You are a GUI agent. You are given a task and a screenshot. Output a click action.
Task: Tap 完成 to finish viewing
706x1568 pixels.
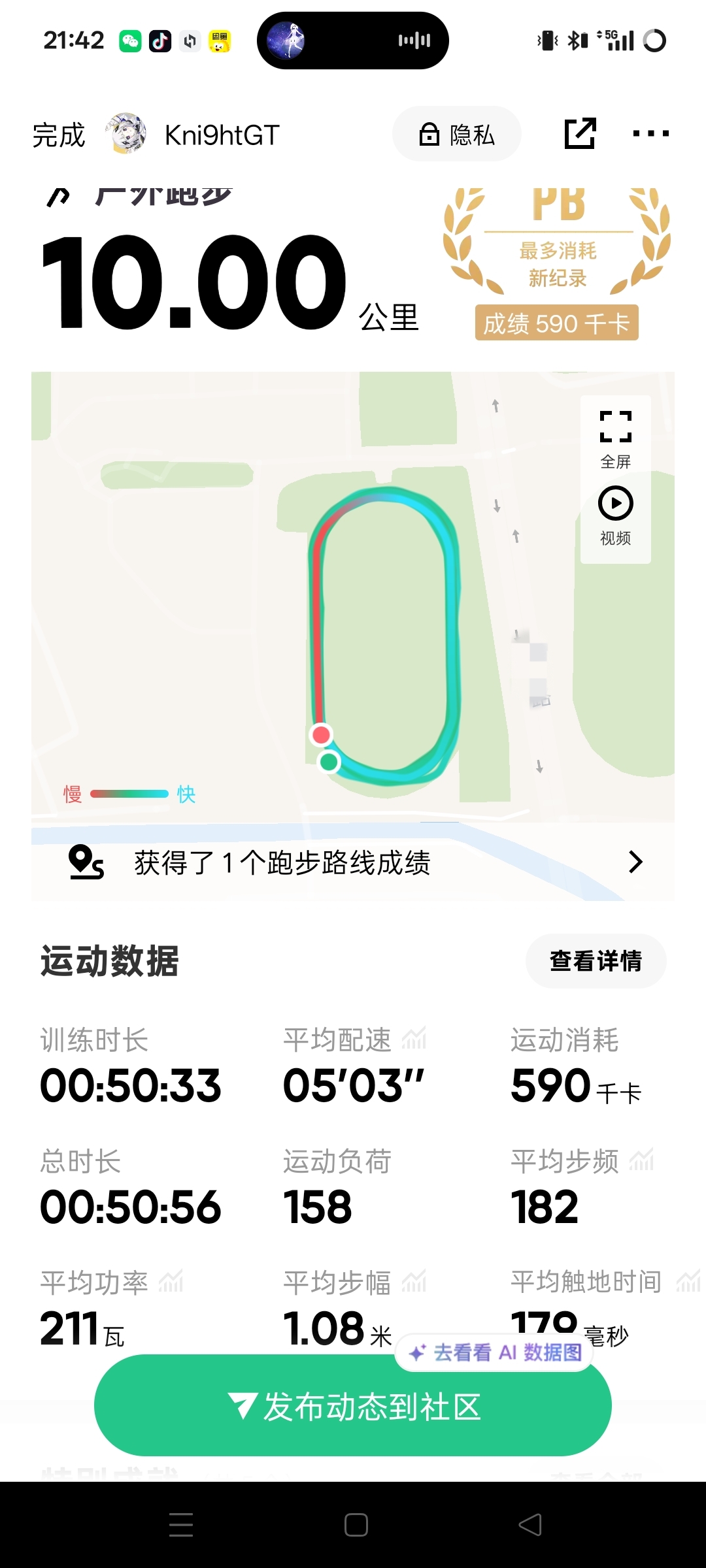[59, 135]
